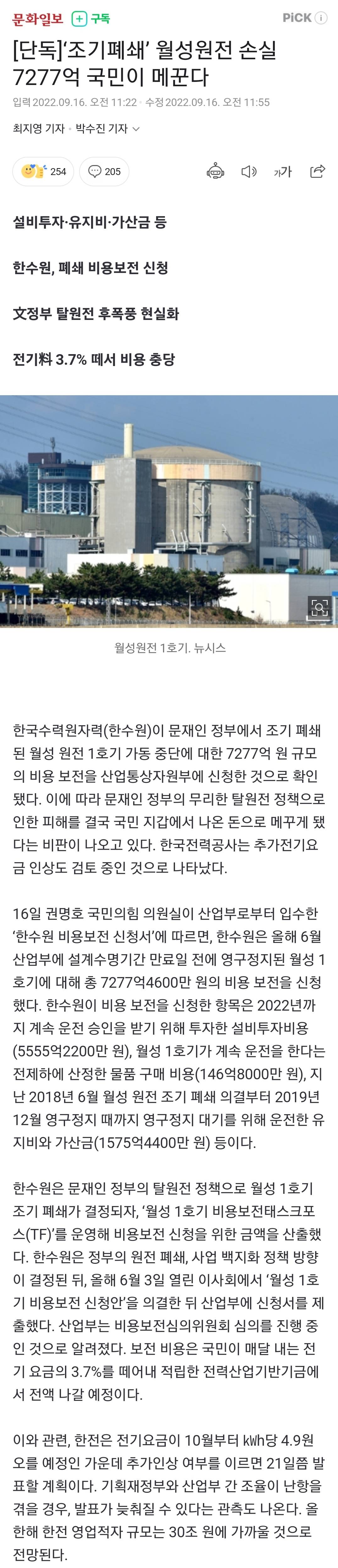Enlarge the 월성원전 photo
The width and height of the screenshot is (338, 1568).
[319, 606]
